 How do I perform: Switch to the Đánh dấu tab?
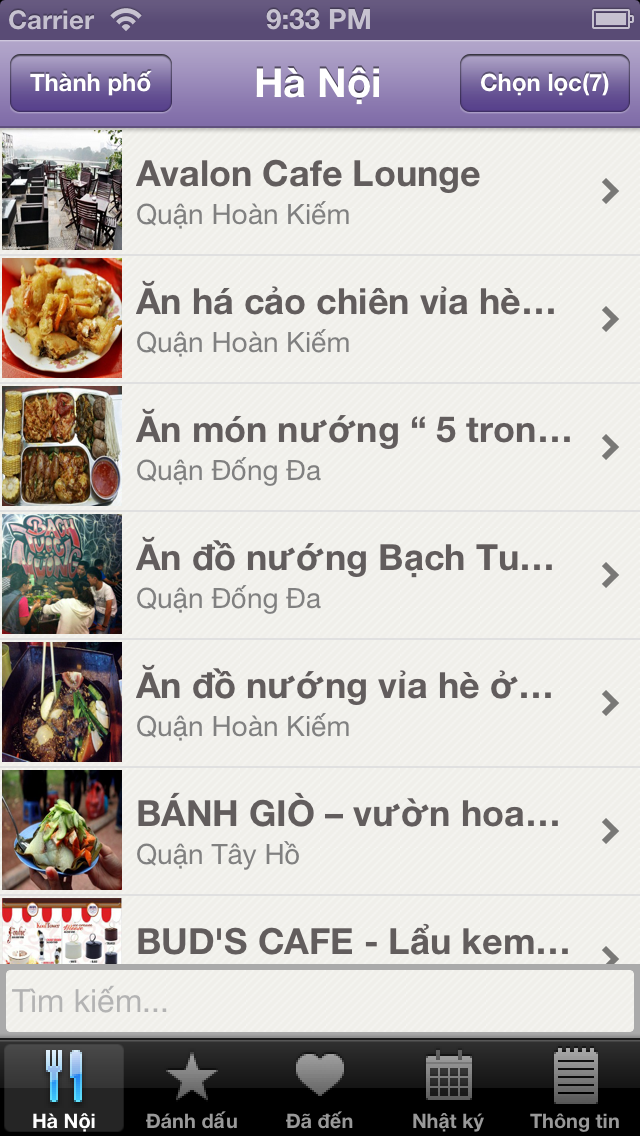pos(192,1088)
